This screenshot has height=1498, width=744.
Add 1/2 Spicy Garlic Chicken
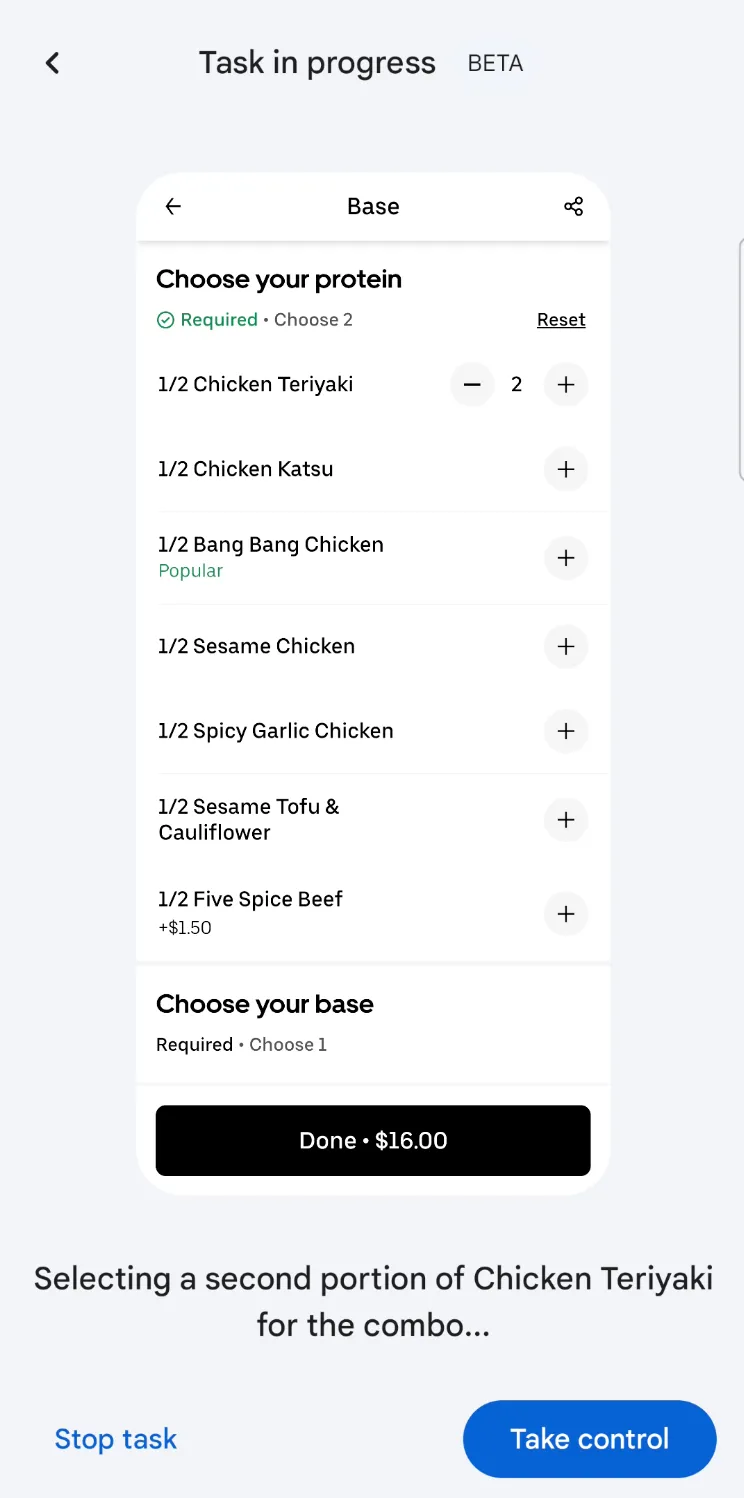tap(566, 731)
